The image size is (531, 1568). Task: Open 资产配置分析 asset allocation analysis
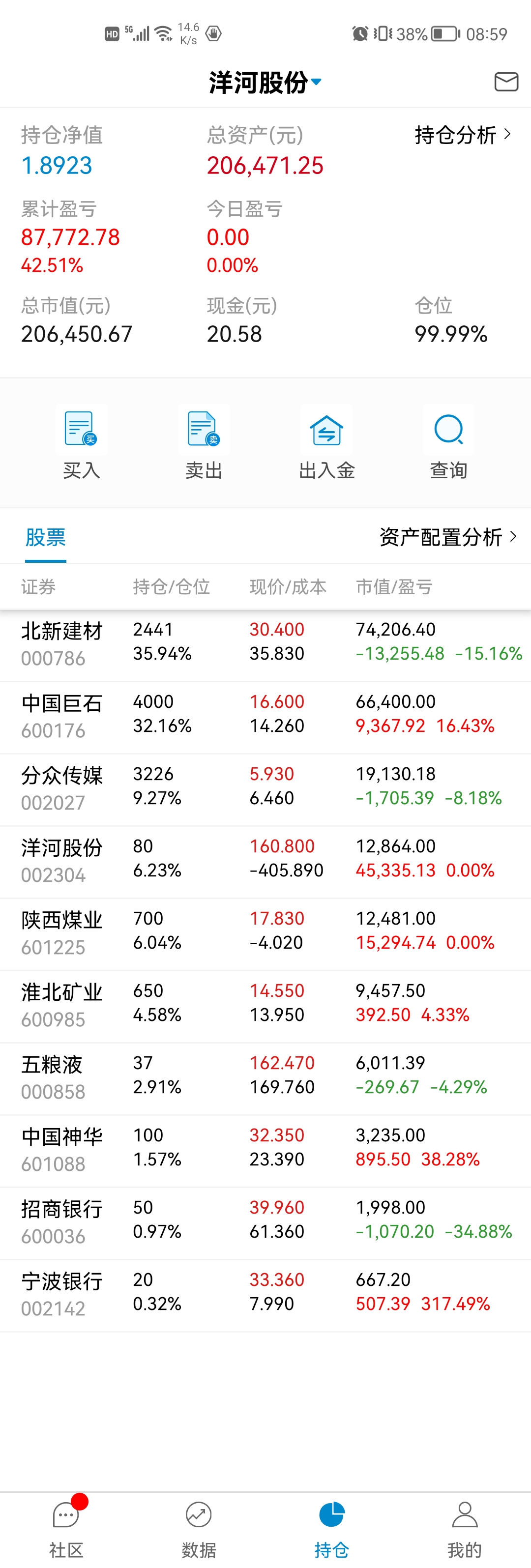tap(447, 537)
